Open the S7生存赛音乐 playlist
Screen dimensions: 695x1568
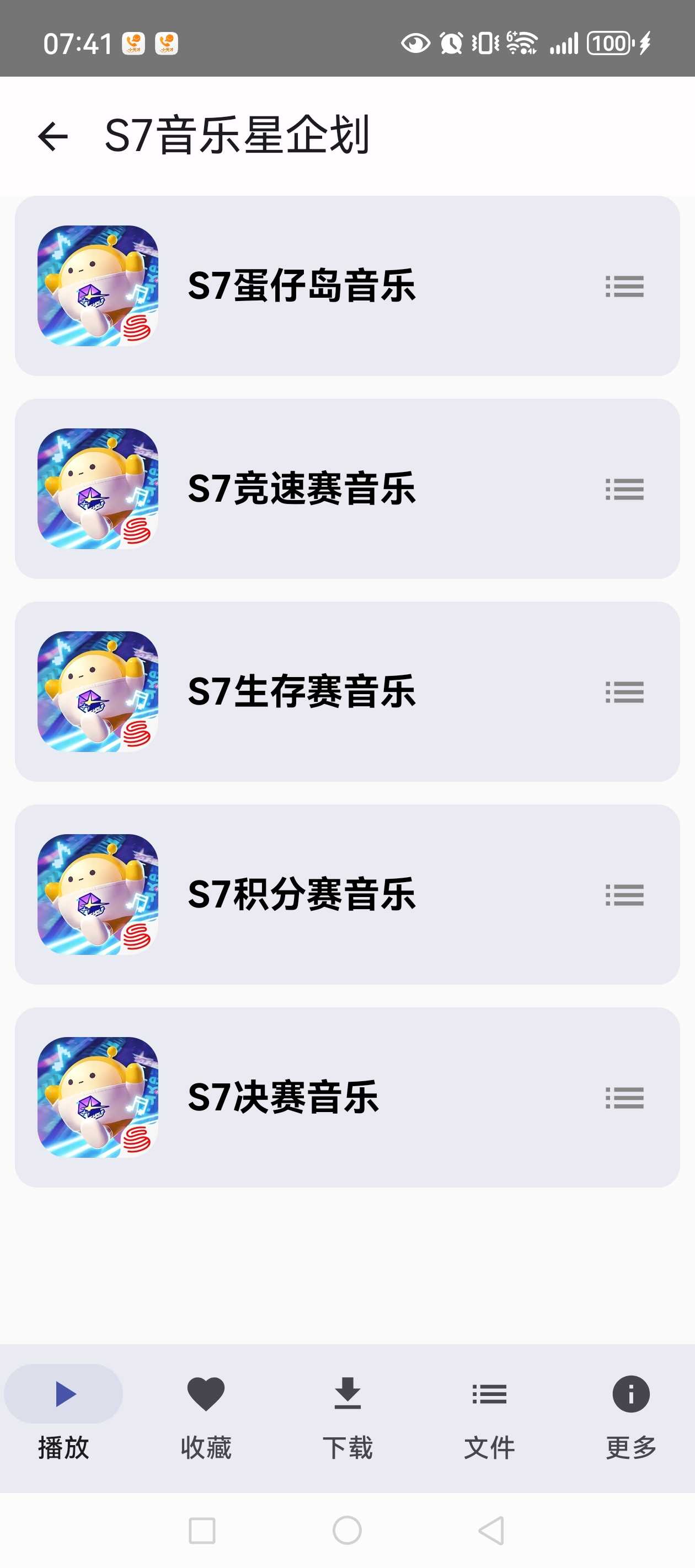(302, 691)
